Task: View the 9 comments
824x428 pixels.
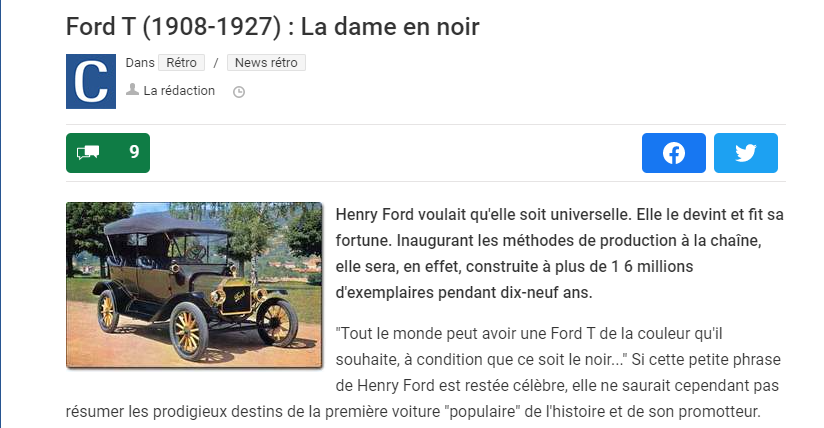Action: click(108, 153)
